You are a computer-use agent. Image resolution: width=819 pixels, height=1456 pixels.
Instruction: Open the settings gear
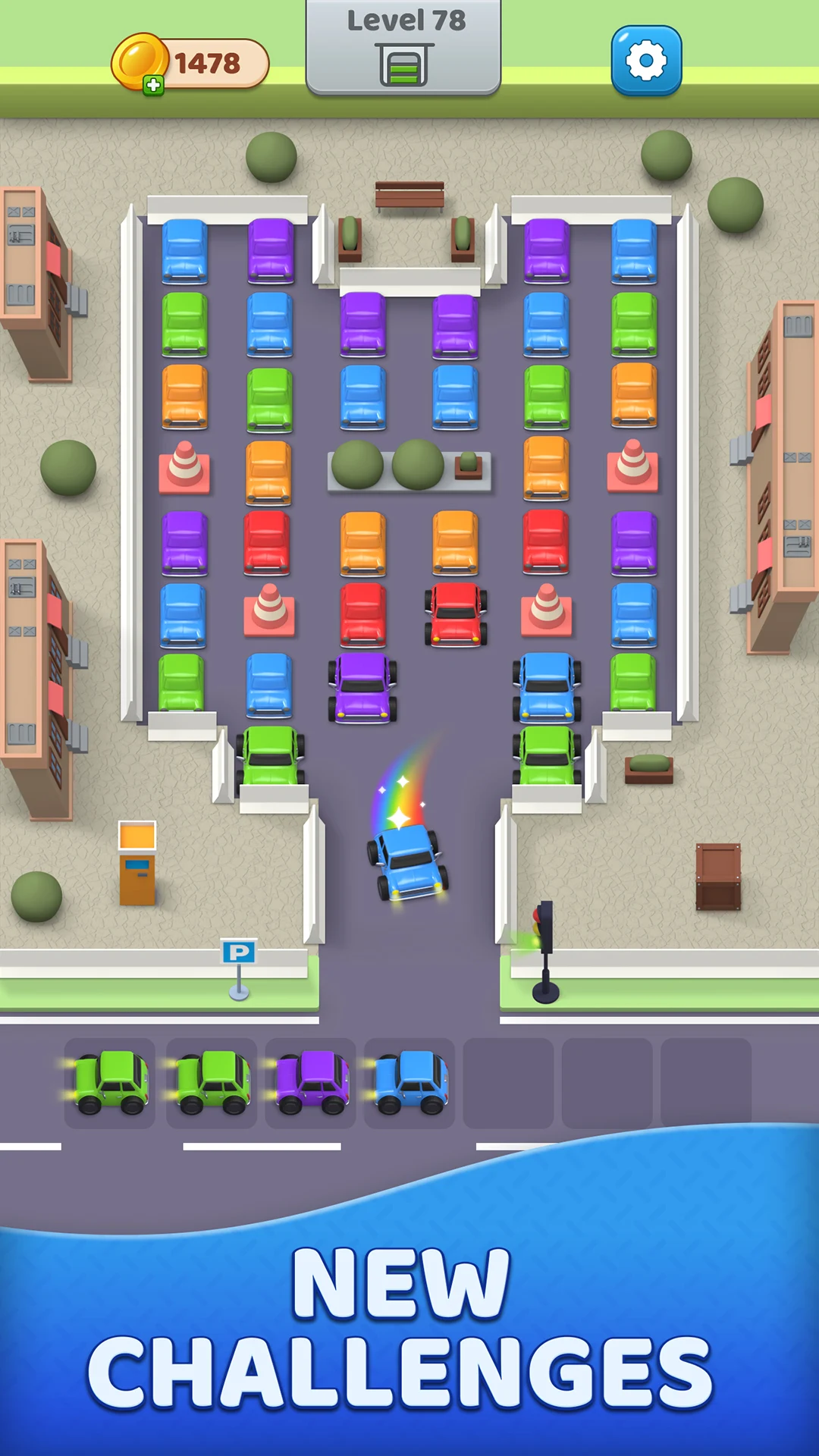(x=646, y=61)
